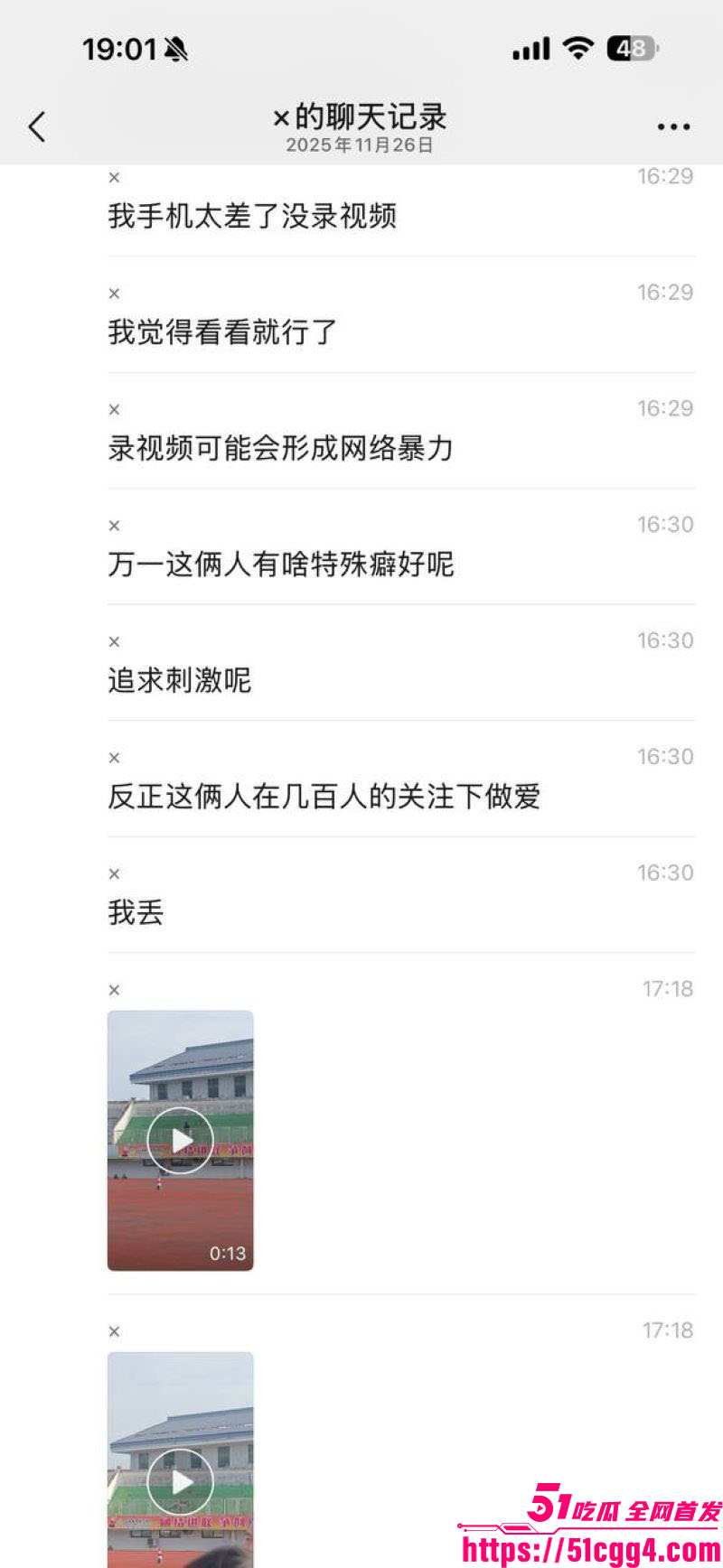Tap the back arrow to exit chat history
723x1568 pixels.
pos(36,126)
